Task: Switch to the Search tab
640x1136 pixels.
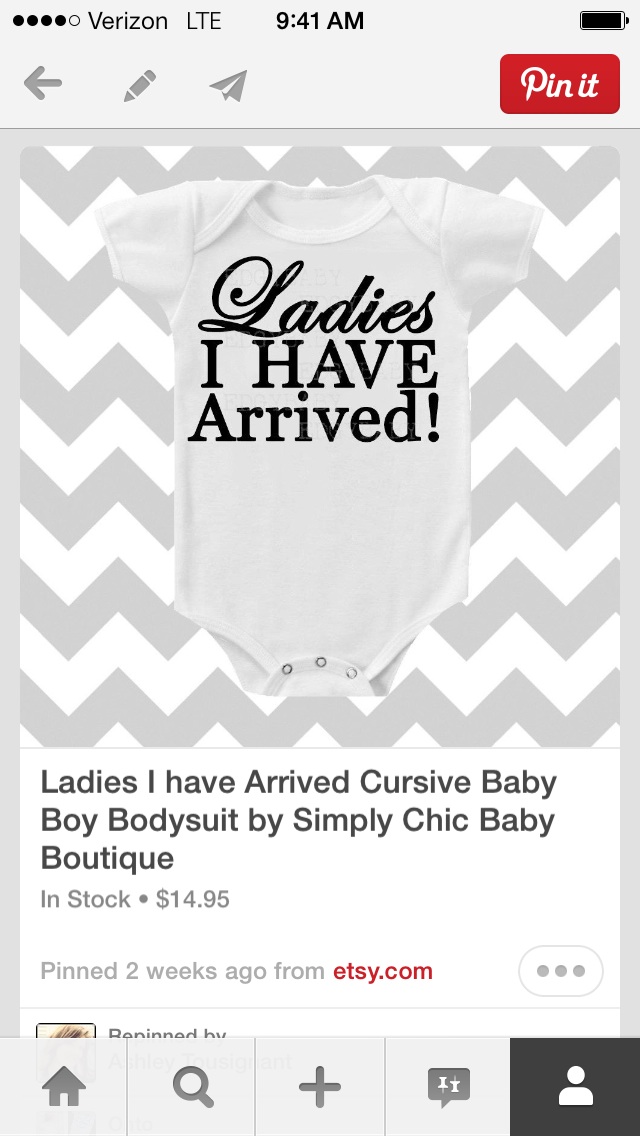Action: coord(192,1087)
